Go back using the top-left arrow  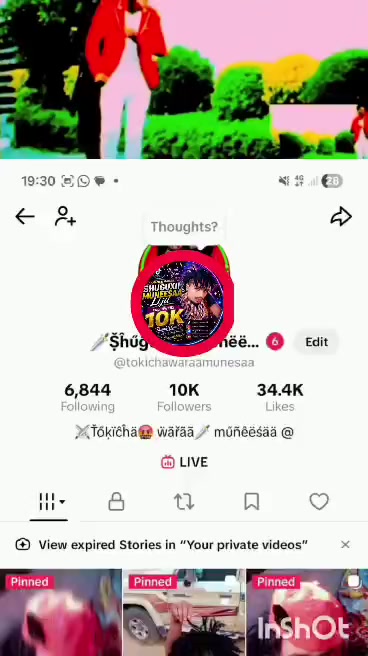click(25, 217)
